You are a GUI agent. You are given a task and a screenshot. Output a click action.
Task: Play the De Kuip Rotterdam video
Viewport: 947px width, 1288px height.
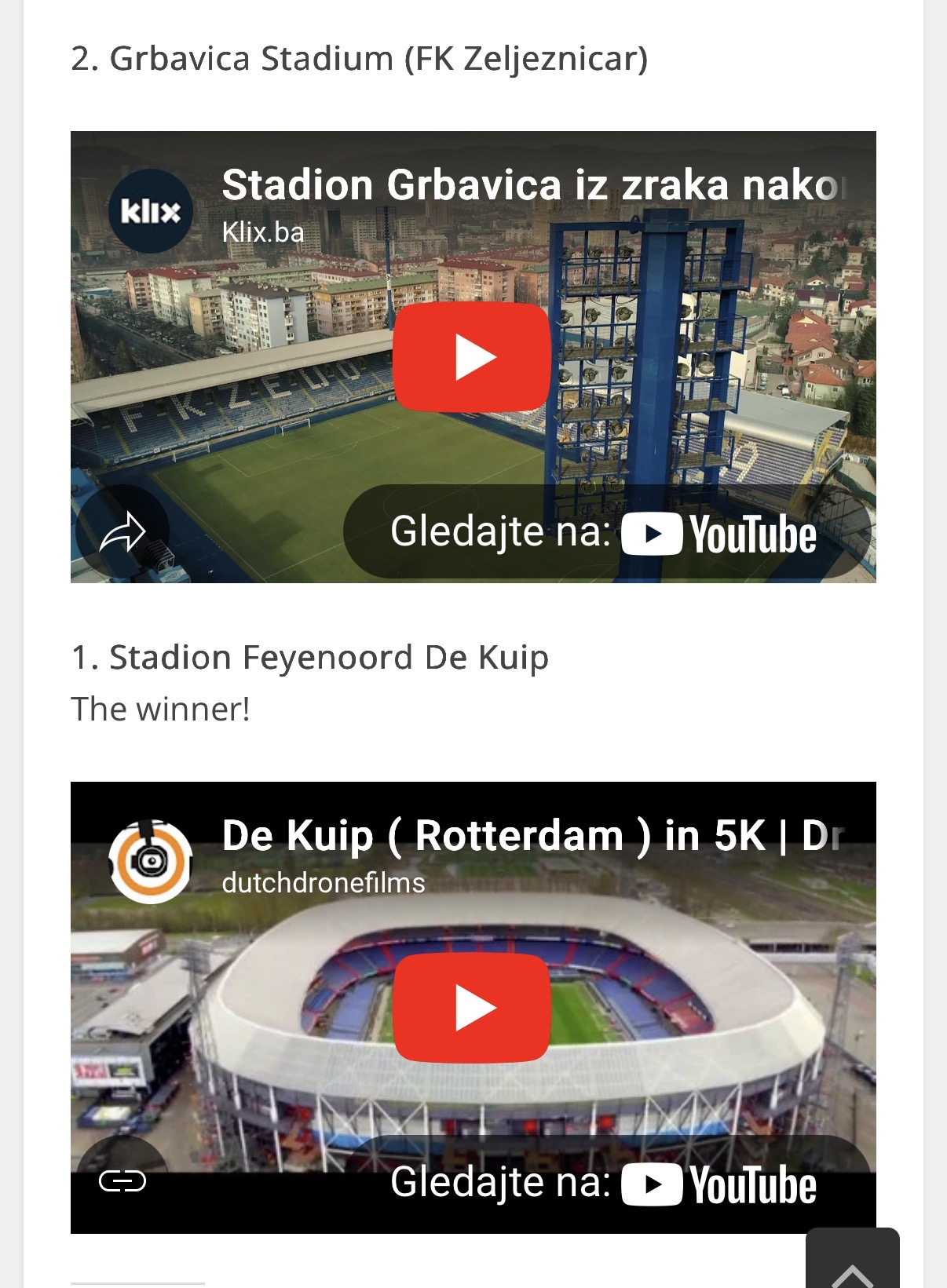(x=472, y=1008)
